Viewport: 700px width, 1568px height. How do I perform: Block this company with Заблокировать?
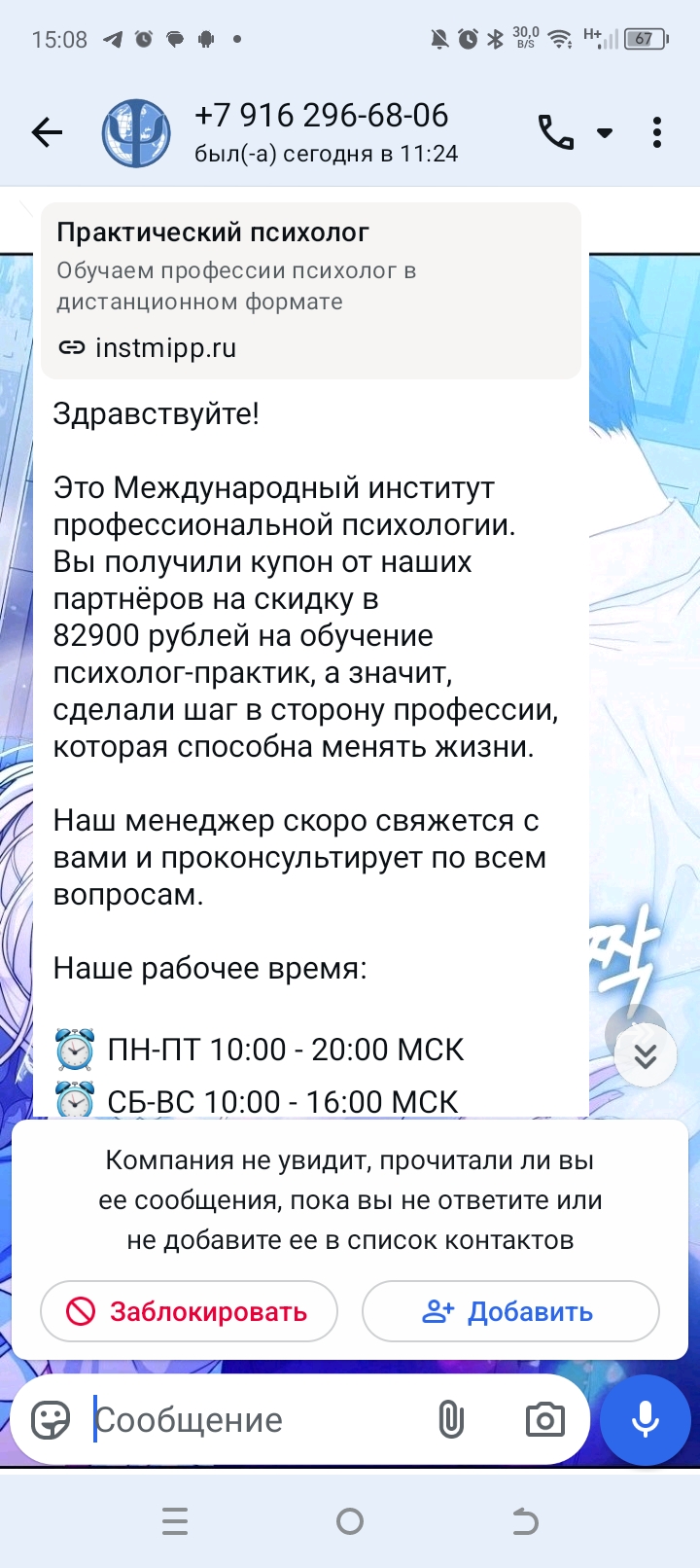click(x=189, y=1311)
